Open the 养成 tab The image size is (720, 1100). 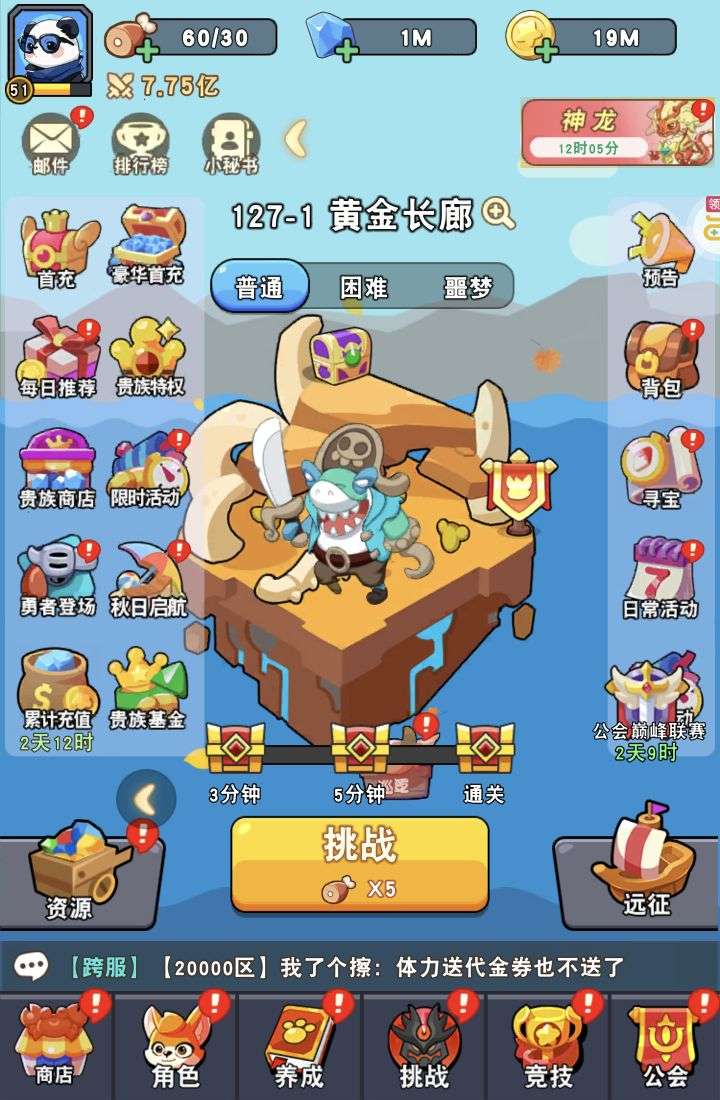pos(299,1045)
